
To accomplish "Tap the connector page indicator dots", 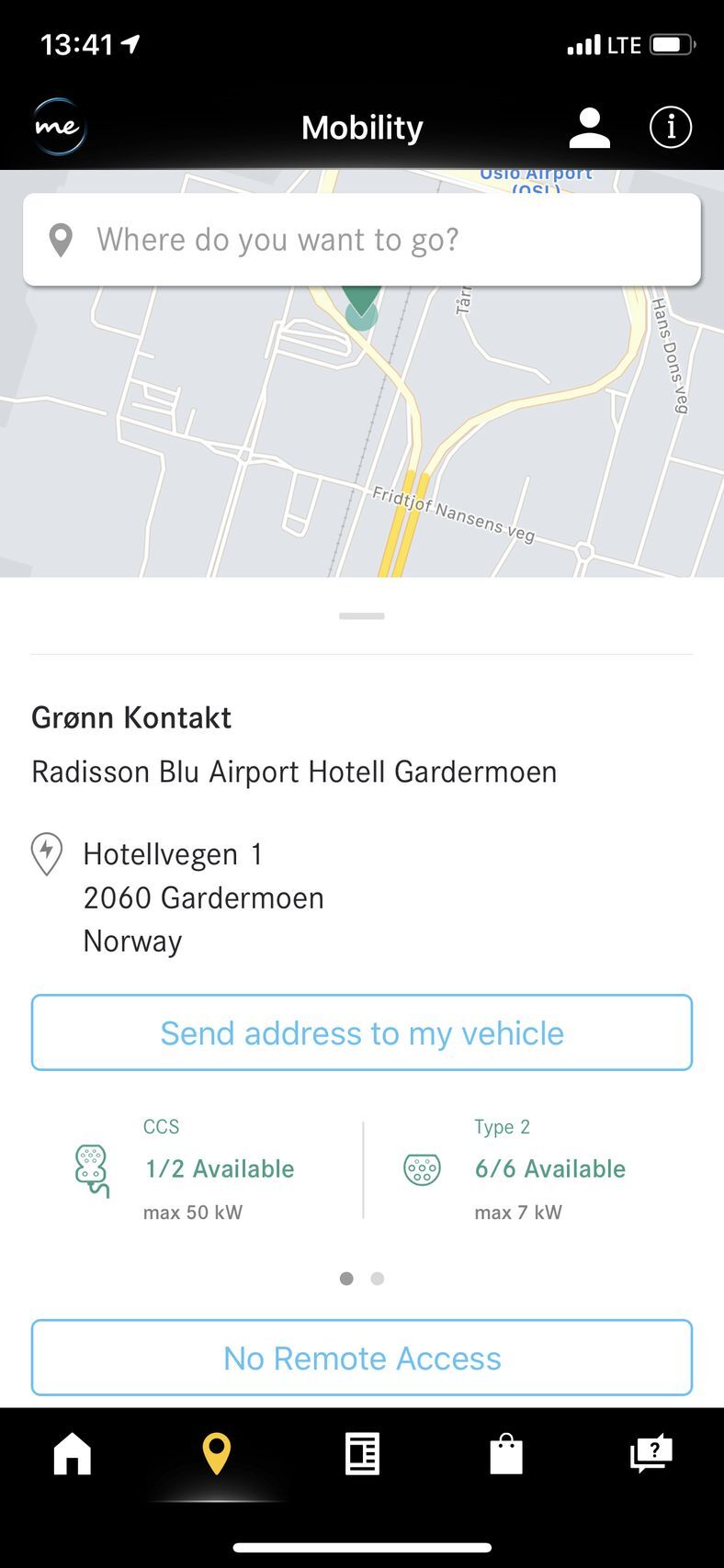I will (362, 1279).
